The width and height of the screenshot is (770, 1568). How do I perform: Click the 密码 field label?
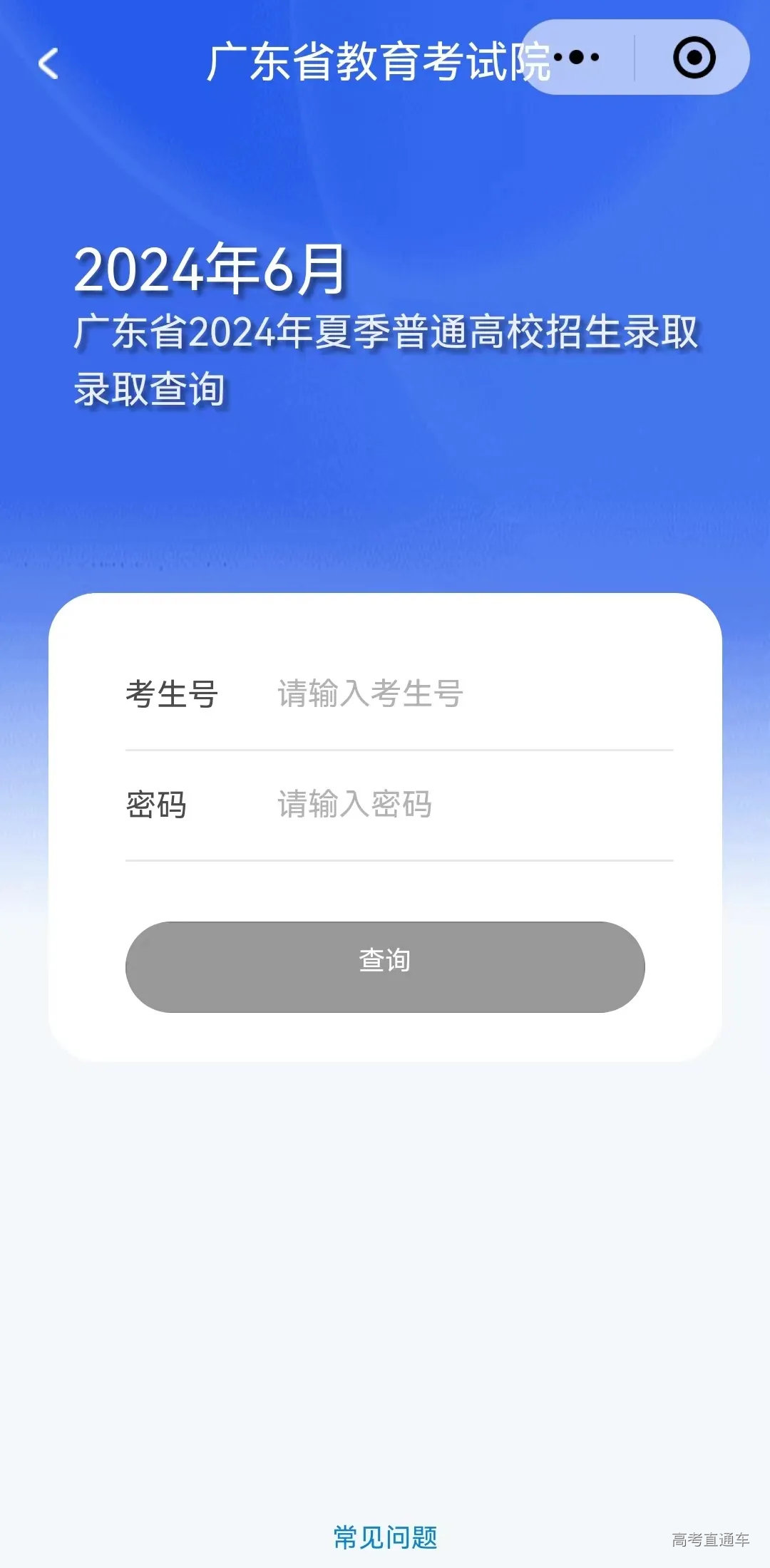(x=155, y=804)
